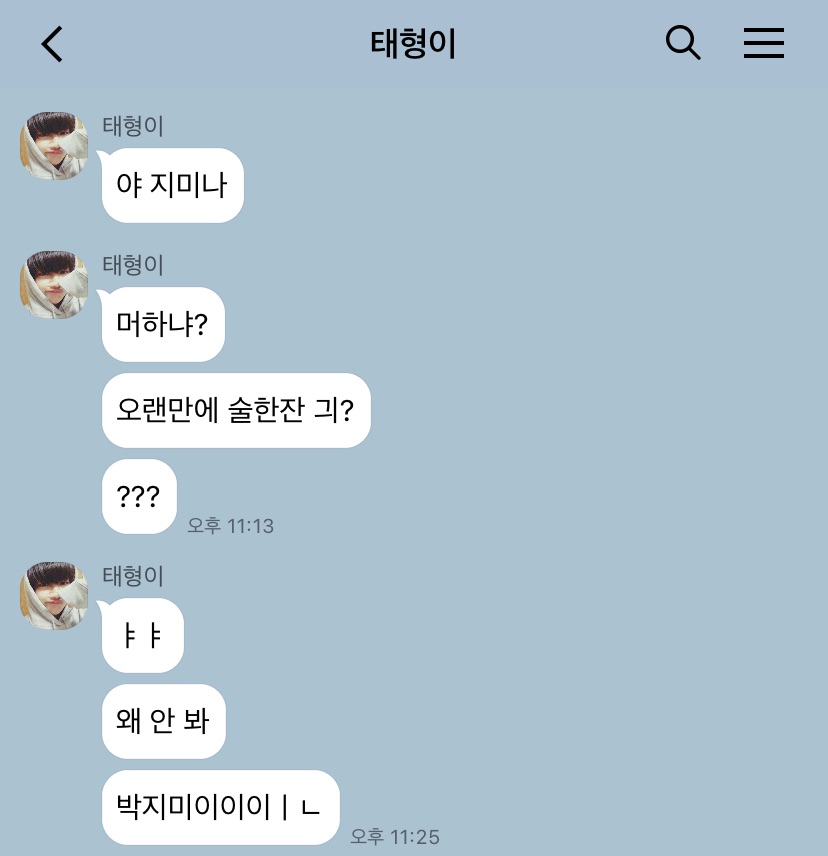This screenshot has width=828, height=856.
Task: Tap 태형이's avatar beside the ㅑㅑ message
Action: [x=54, y=596]
